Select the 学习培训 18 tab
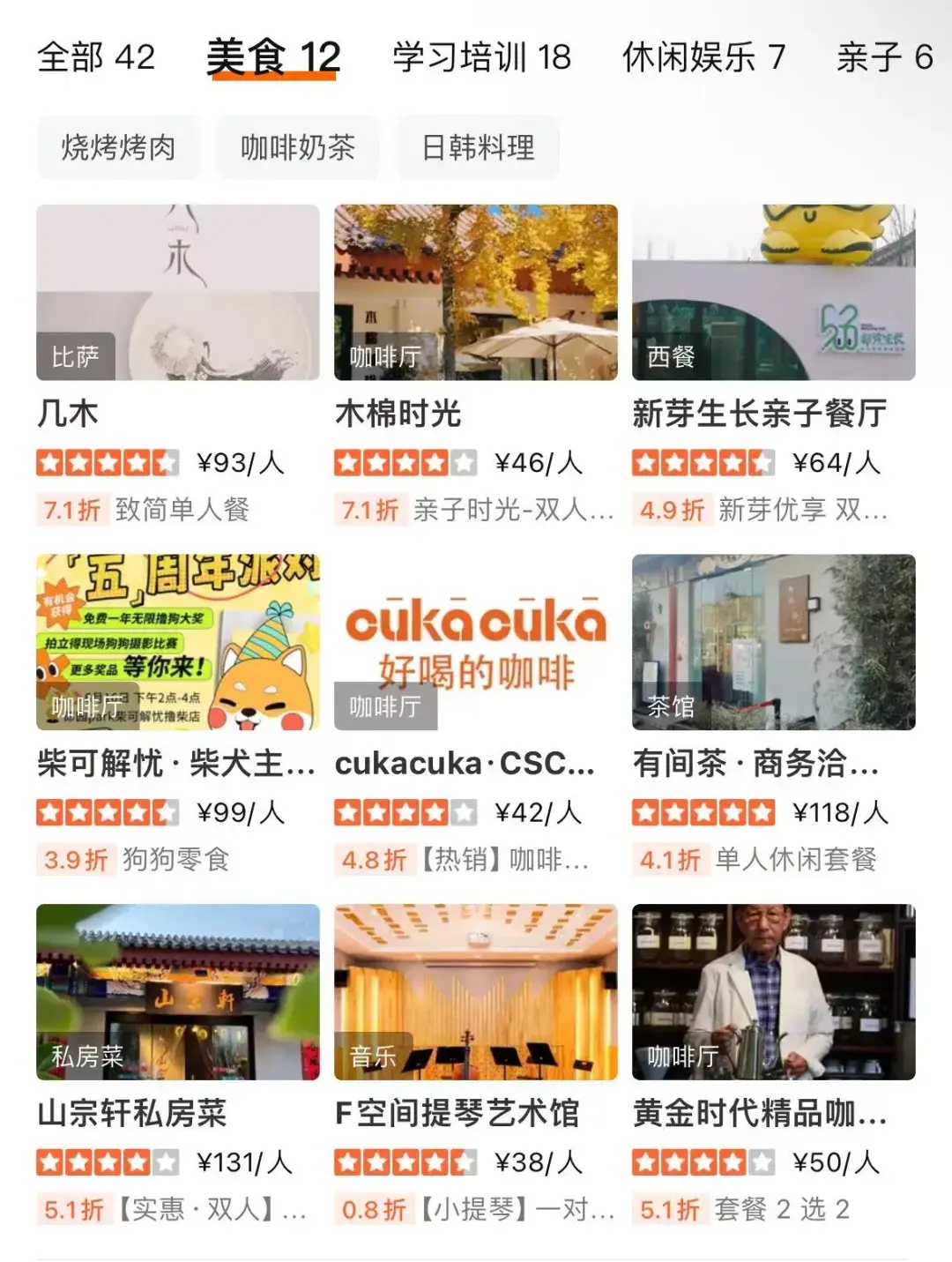The image size is (952, 1262). (481, 57)
